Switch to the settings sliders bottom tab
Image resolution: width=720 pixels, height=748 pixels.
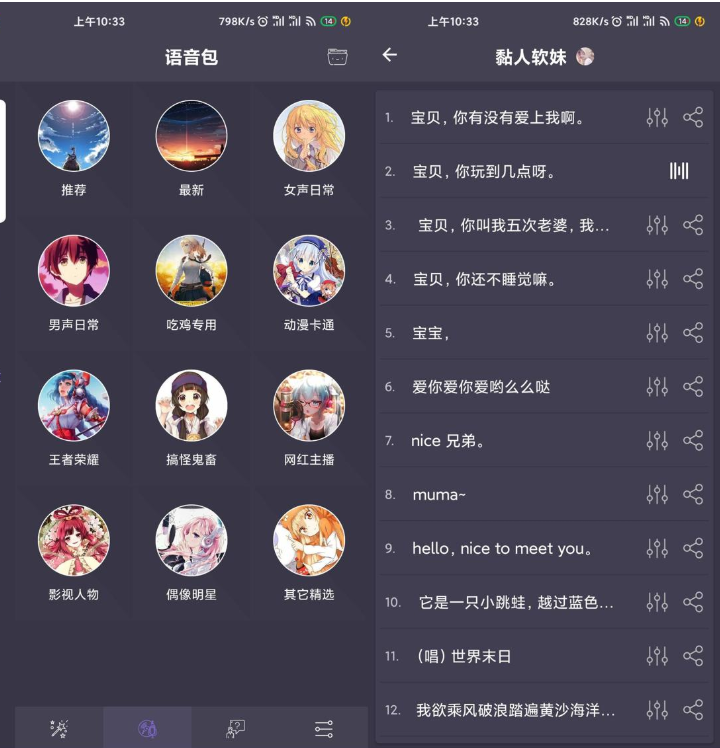click(323, 729)
